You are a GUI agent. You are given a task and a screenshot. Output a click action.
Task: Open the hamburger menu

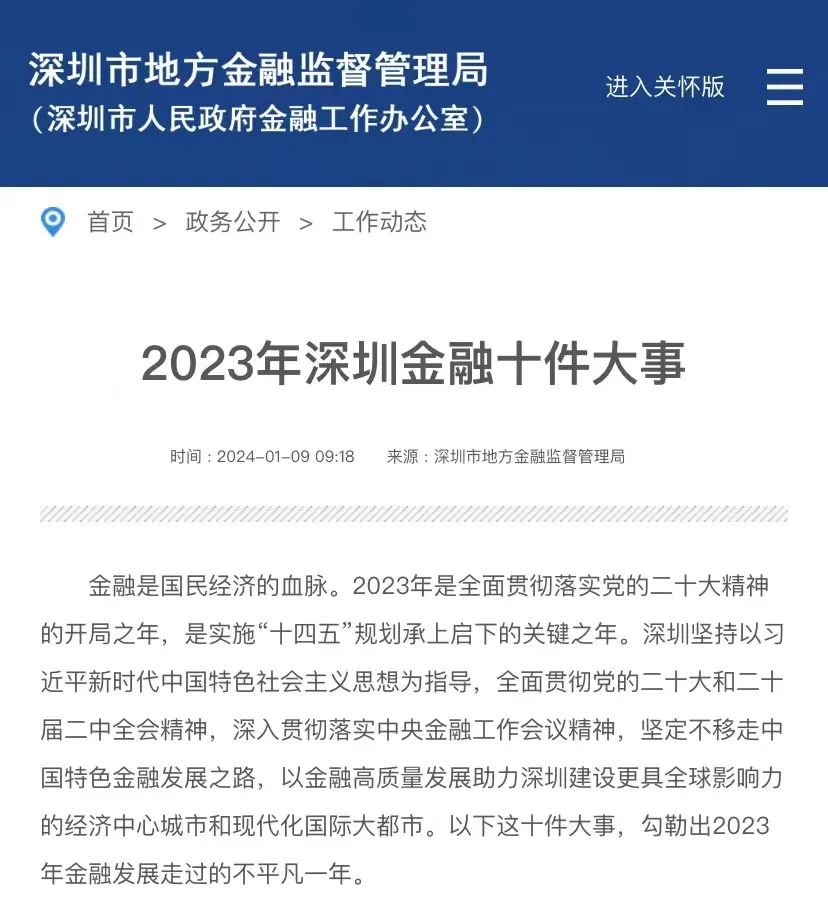point(785,87)
